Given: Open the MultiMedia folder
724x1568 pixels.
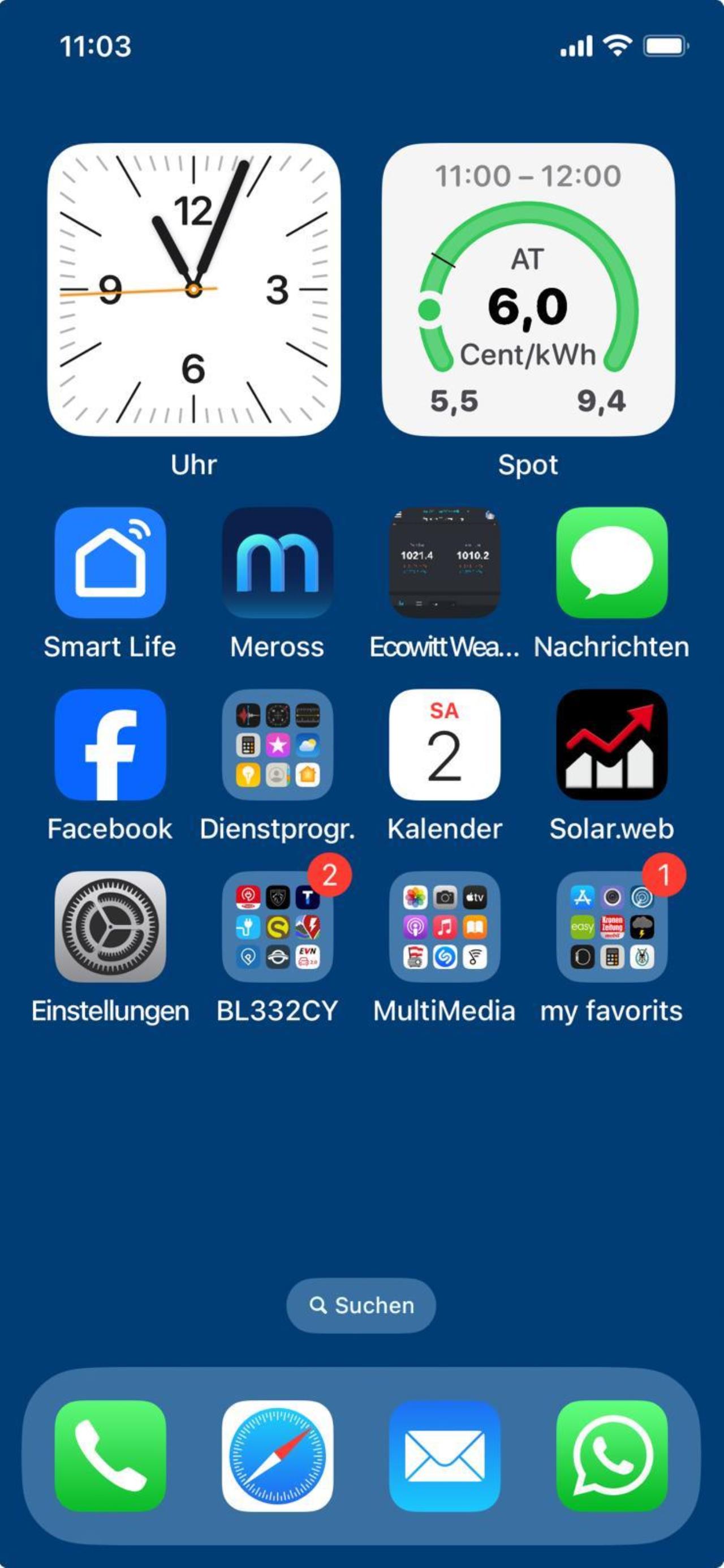Looking at the screenshot, I should click(x=445, y=926).
